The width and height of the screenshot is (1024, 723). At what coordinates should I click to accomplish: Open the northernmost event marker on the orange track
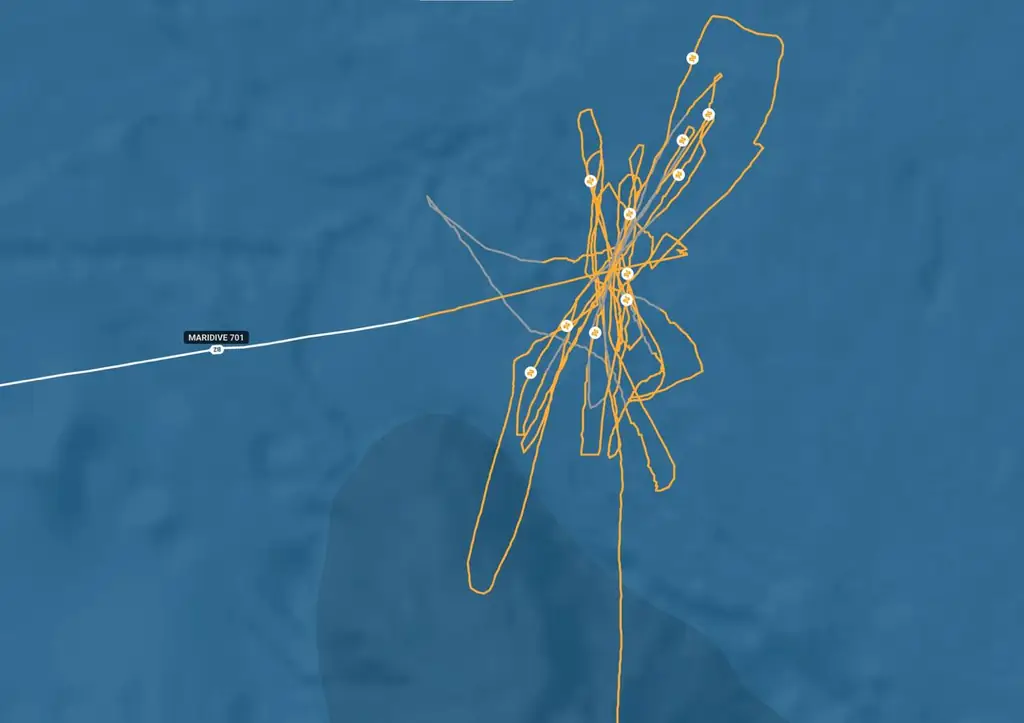(x=692, y=58)
